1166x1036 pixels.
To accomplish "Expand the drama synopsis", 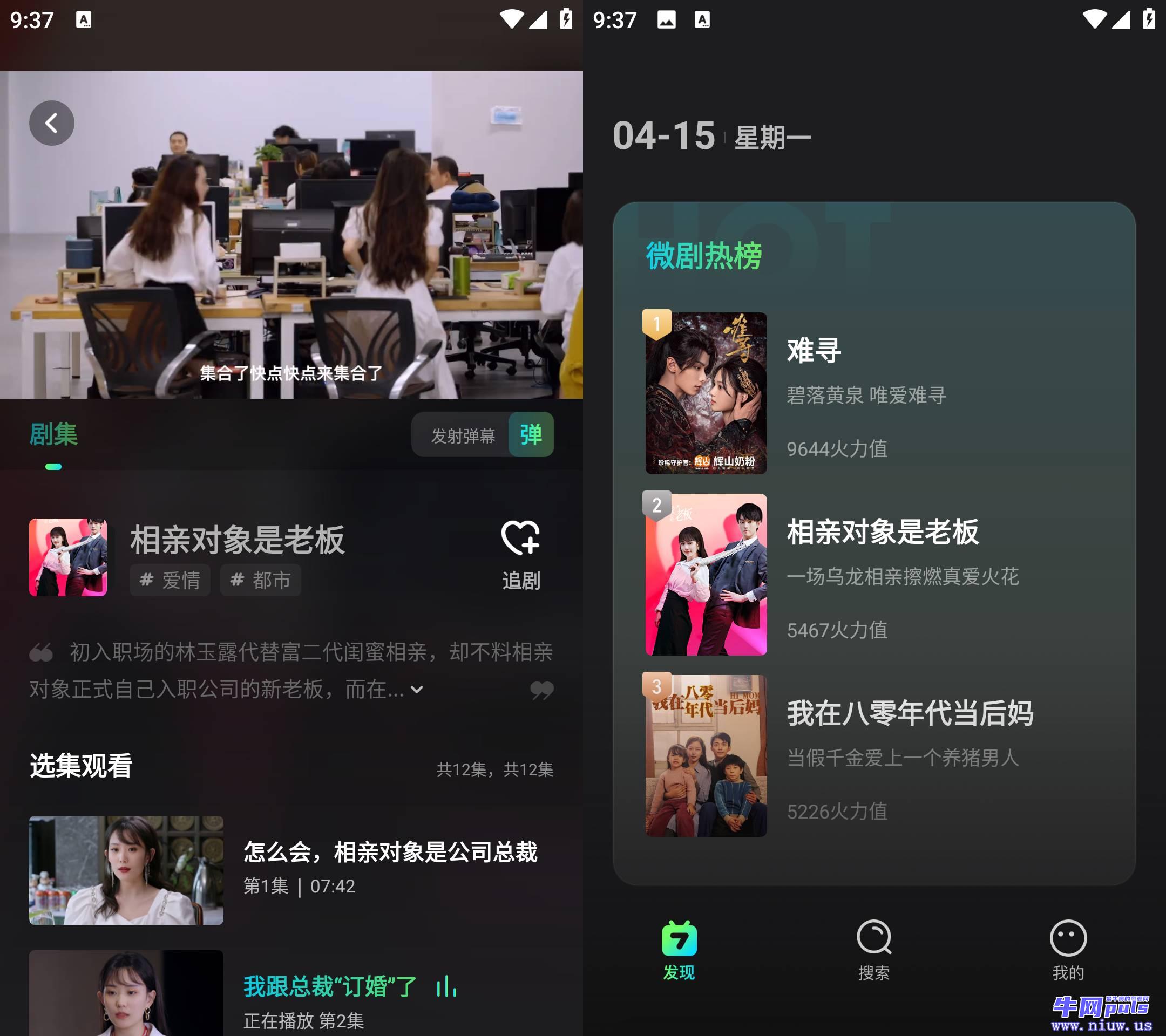I will coord(417,690).
